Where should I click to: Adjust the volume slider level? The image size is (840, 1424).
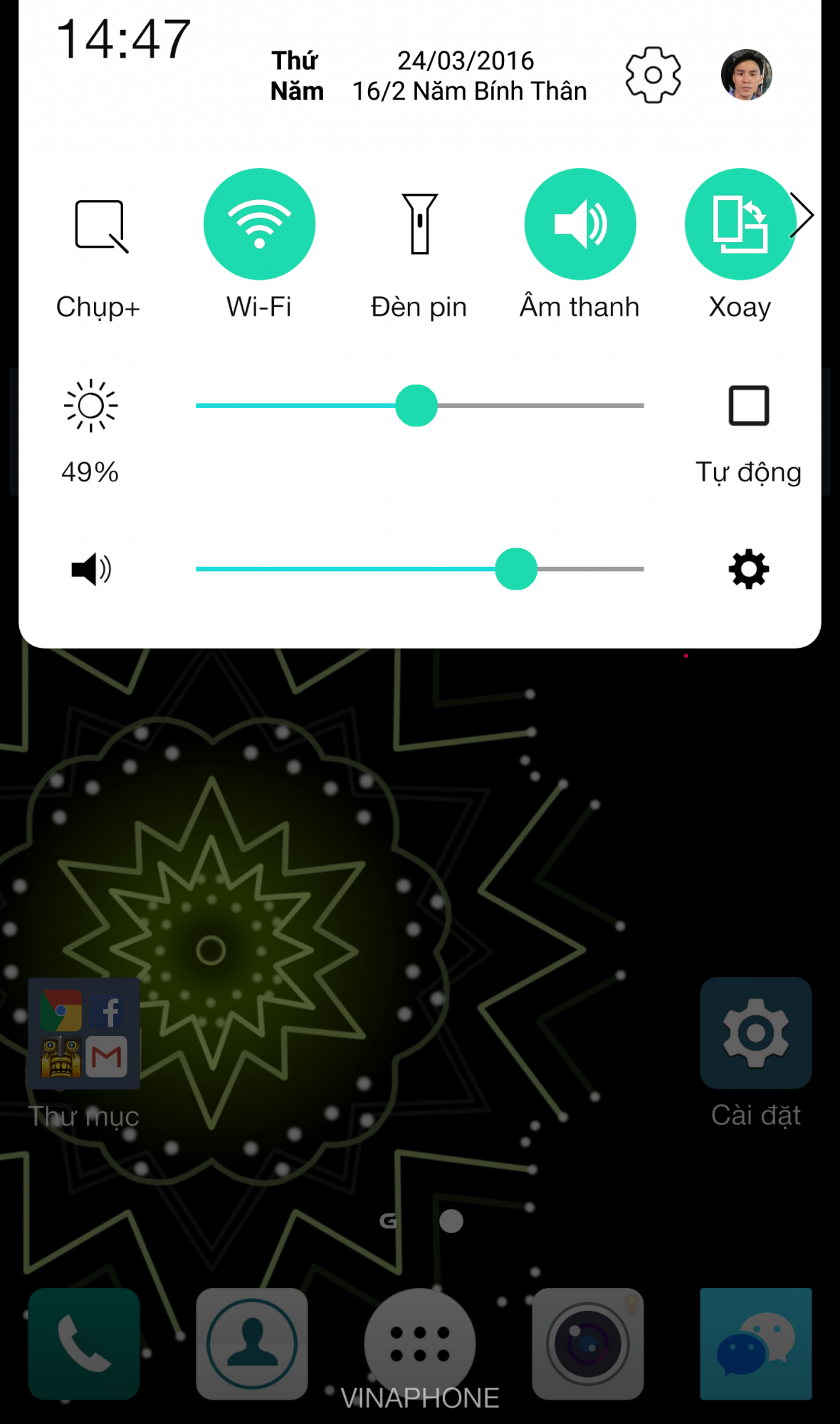point(420,569)
